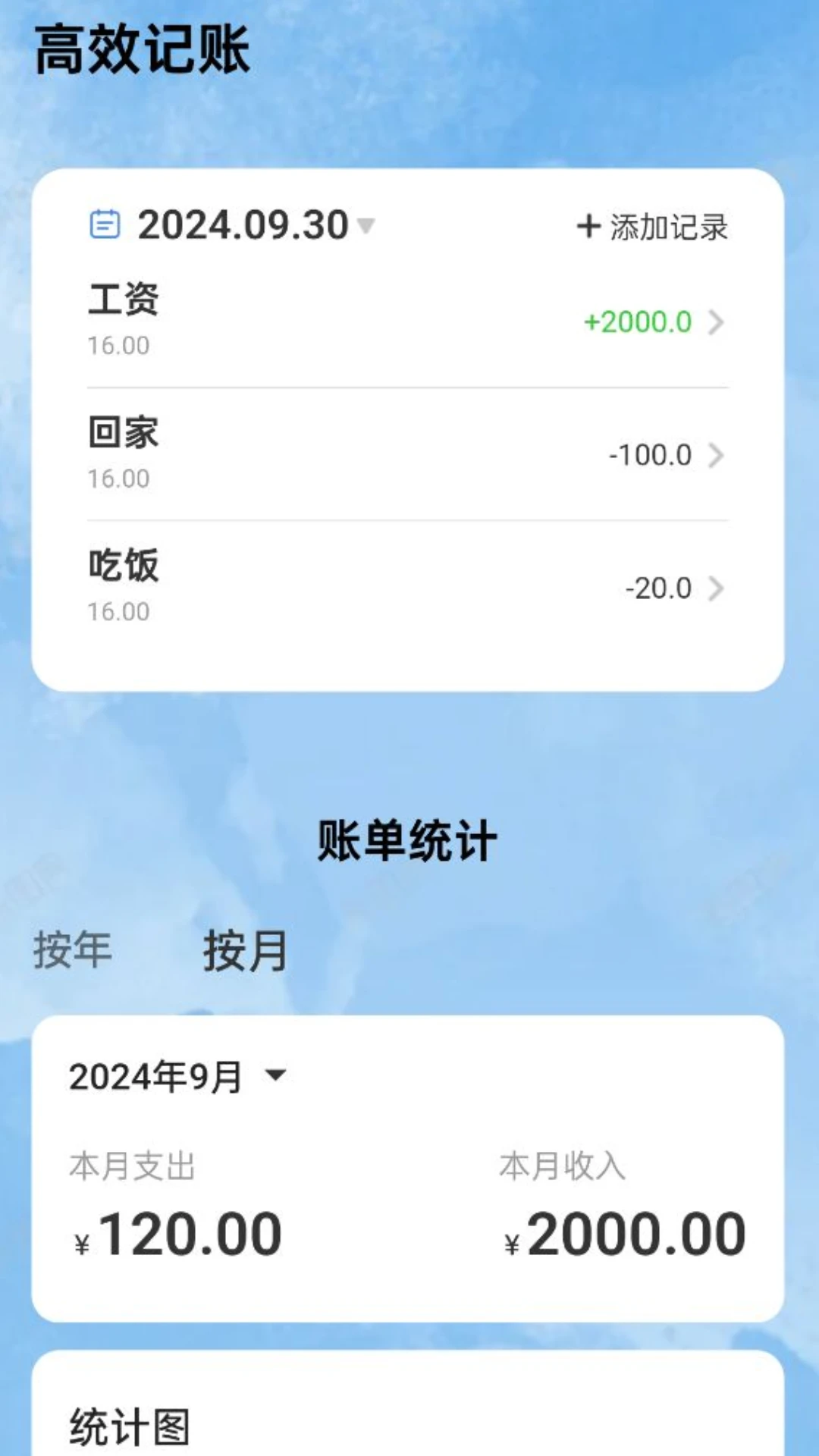
Task: Open the 工资 record via its arrow
Action: coord(717,322)
